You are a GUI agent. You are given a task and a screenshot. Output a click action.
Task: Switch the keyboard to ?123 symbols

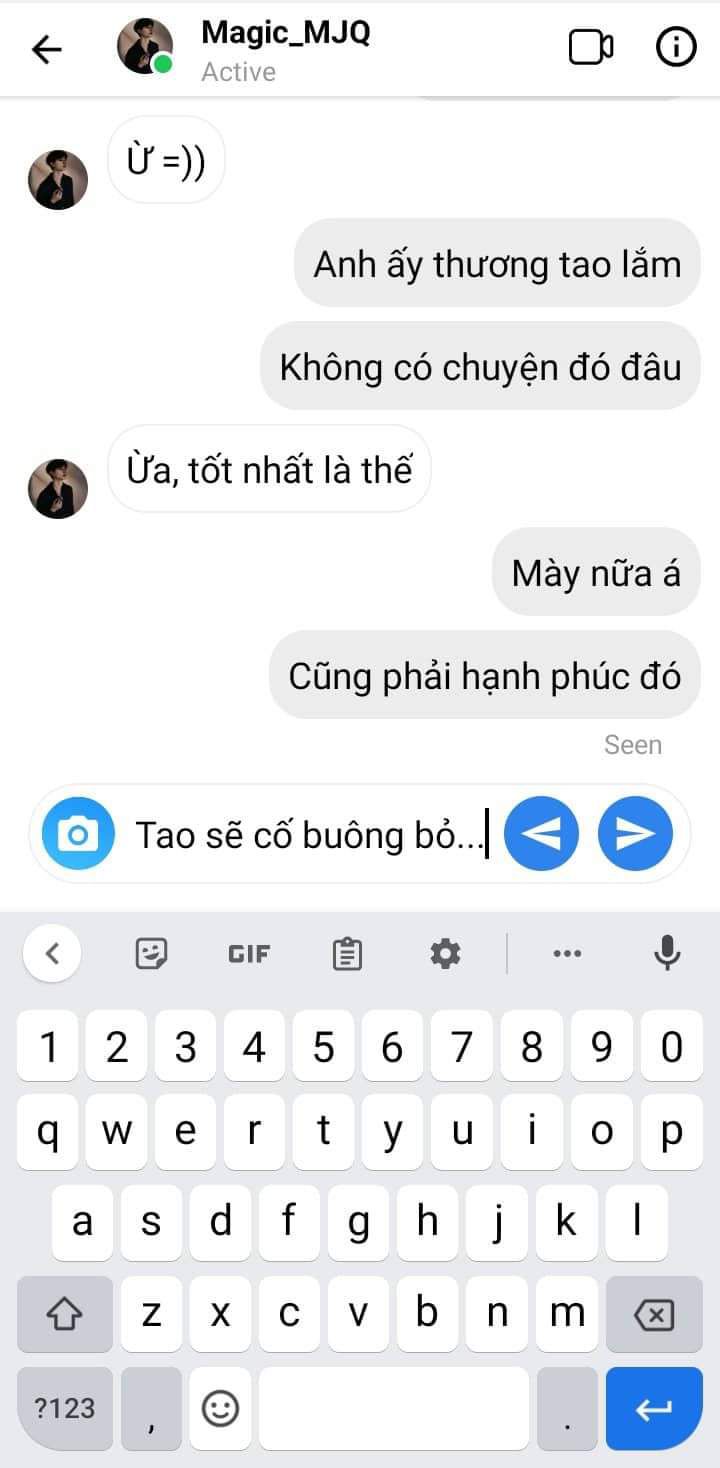(65, 1408)
